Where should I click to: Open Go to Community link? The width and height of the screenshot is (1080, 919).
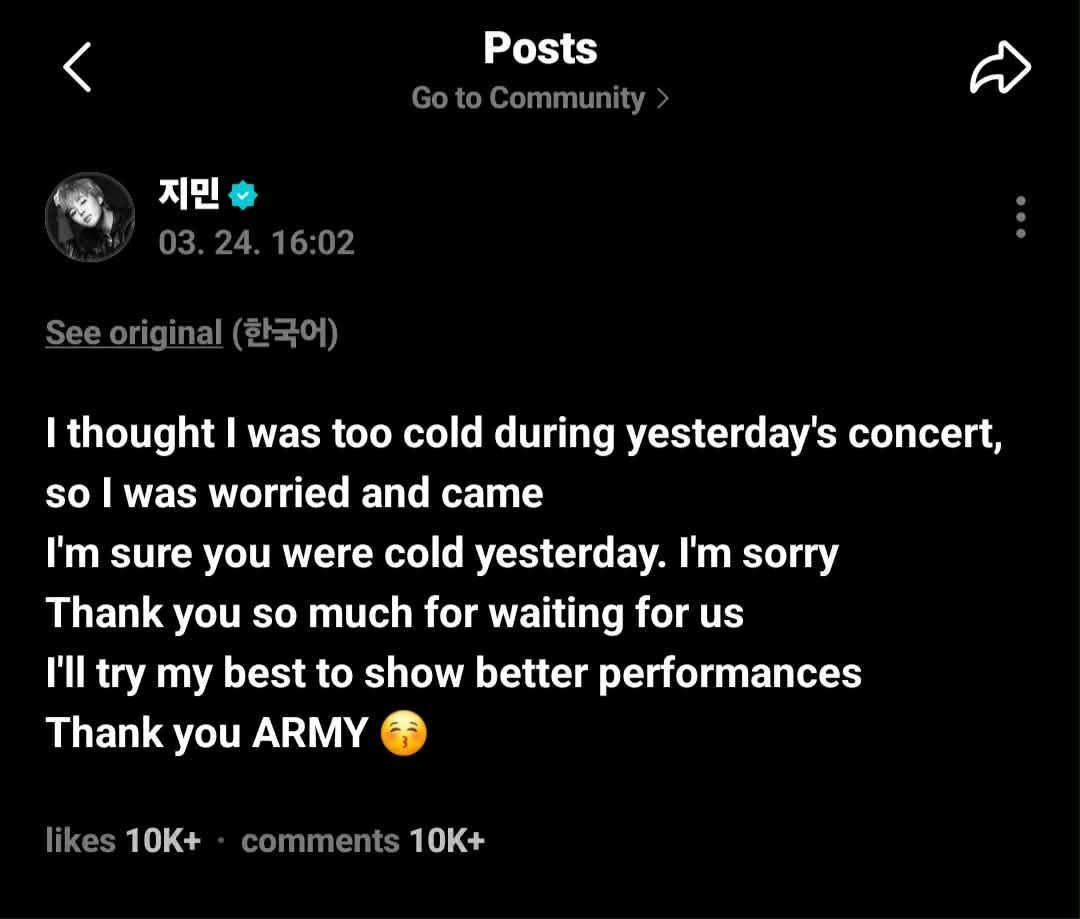tap(540, 98)
